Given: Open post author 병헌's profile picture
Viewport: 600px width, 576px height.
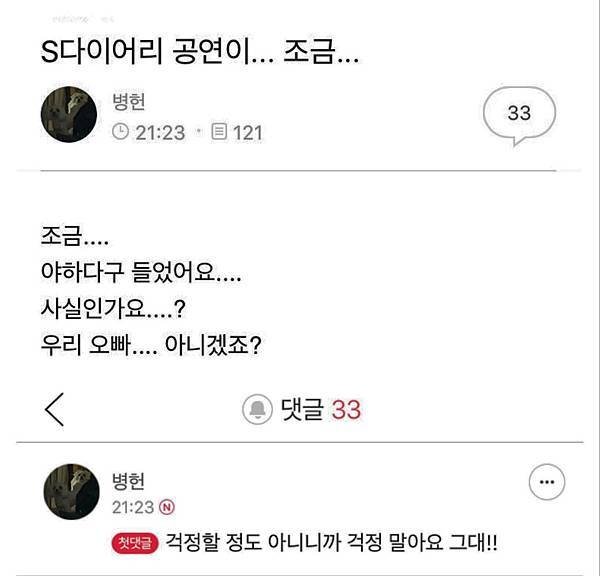Looking at the screenshot, I should click(x=69, y=116).
